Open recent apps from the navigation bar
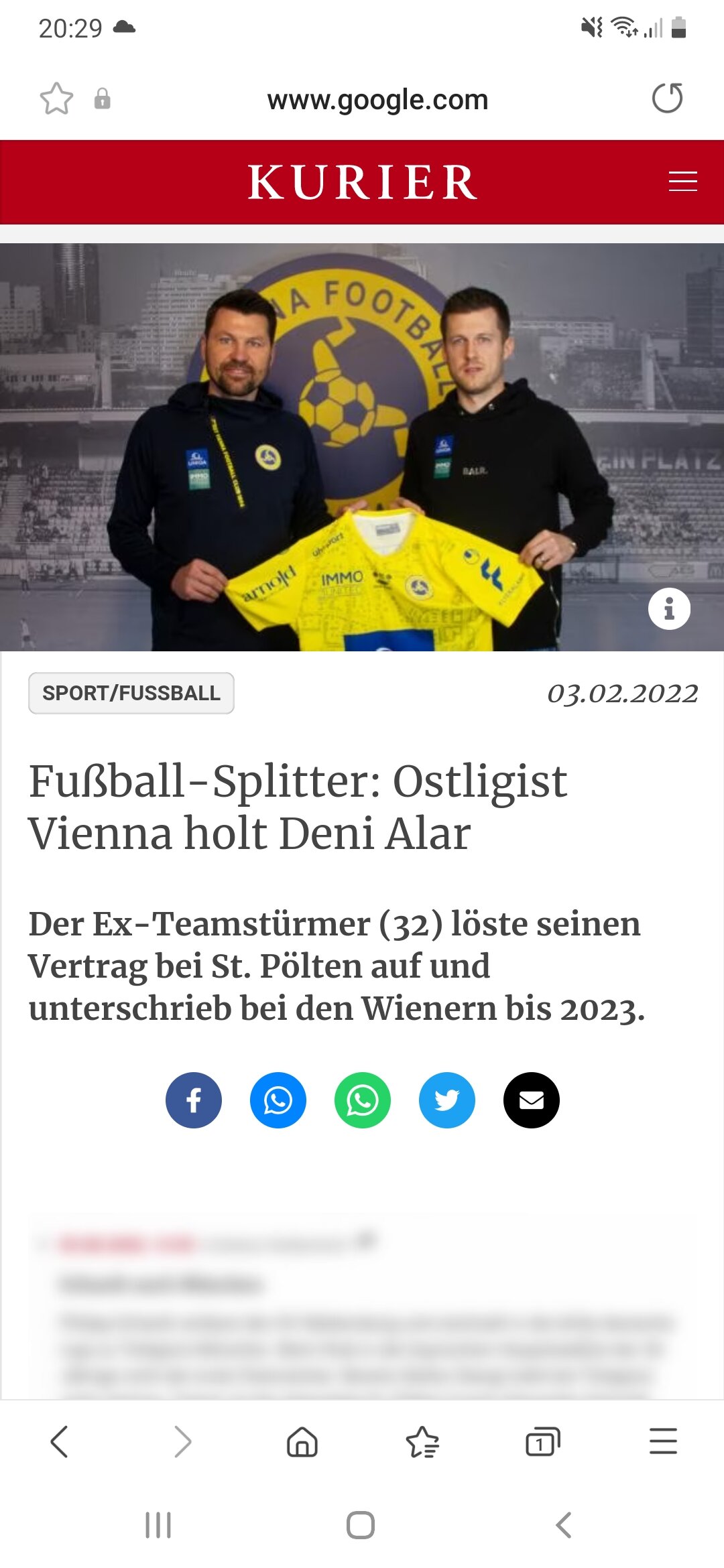The height and width of the screenshot is (1568, 724). point(158,1525)
